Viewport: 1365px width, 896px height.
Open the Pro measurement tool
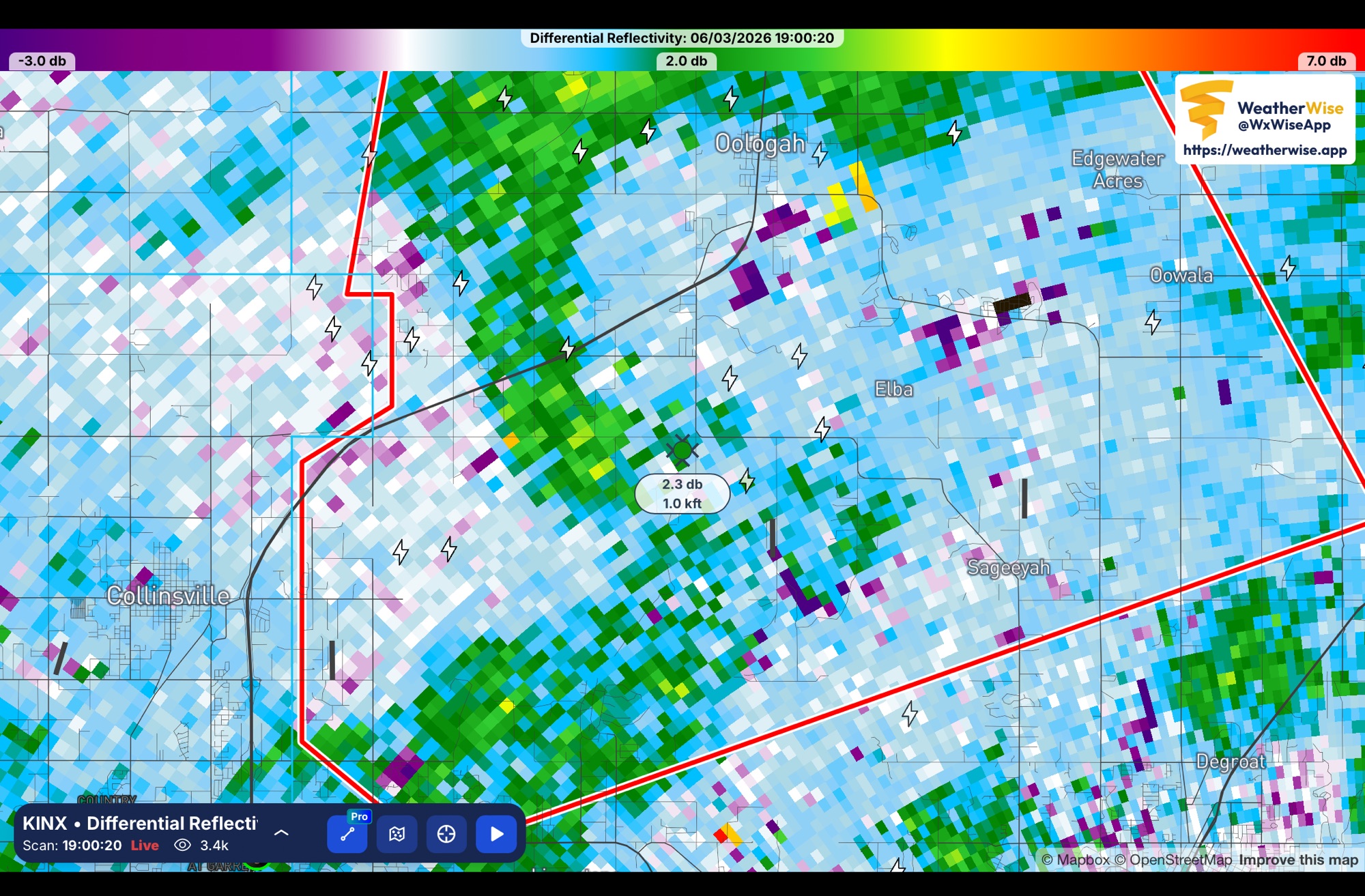(x=347, y=834)
